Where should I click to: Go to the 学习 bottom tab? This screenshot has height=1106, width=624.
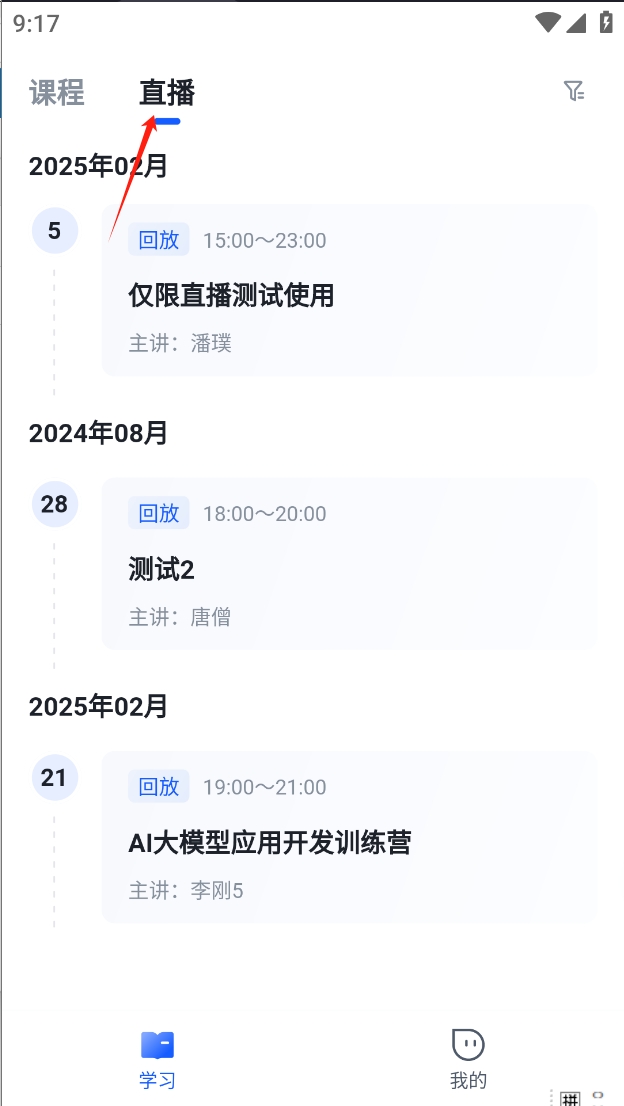click(158, 1058)
